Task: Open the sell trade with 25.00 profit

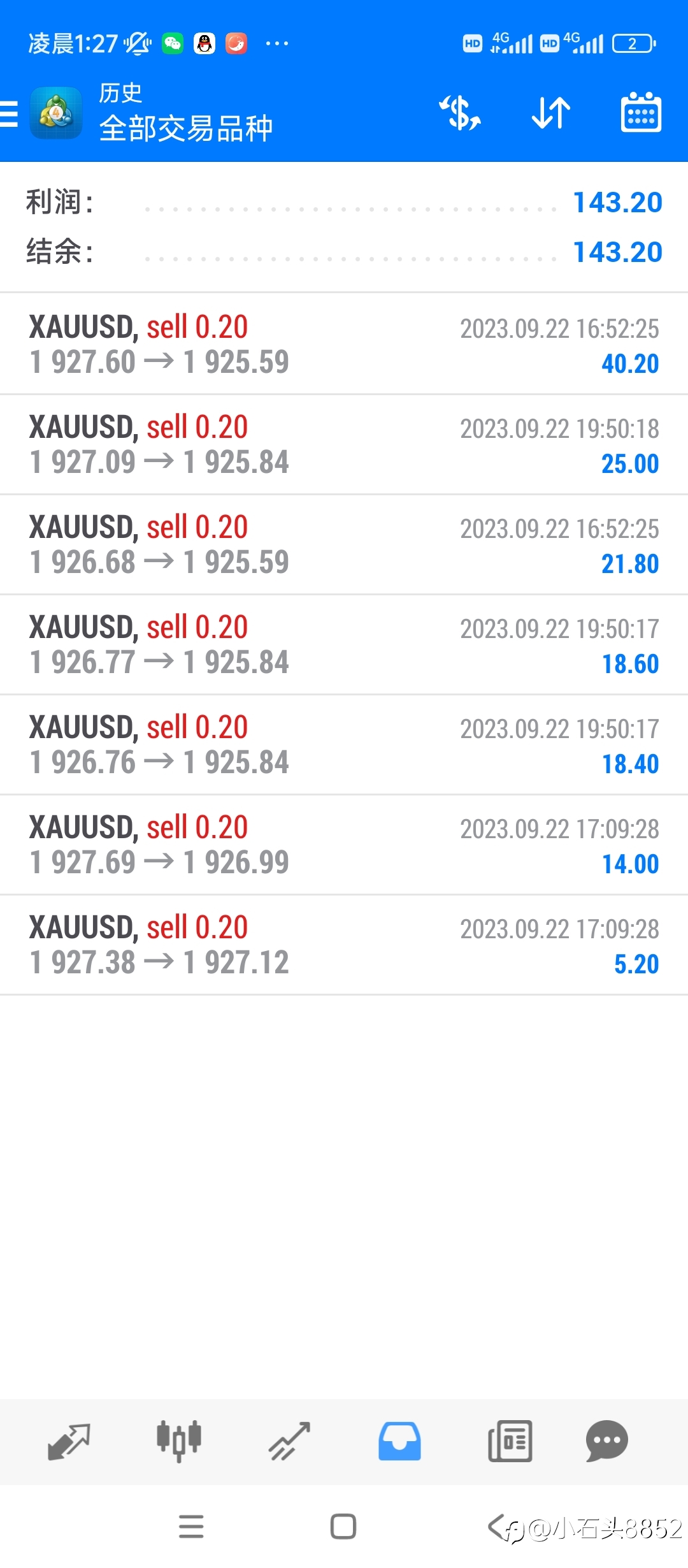Action: [344, 444]
